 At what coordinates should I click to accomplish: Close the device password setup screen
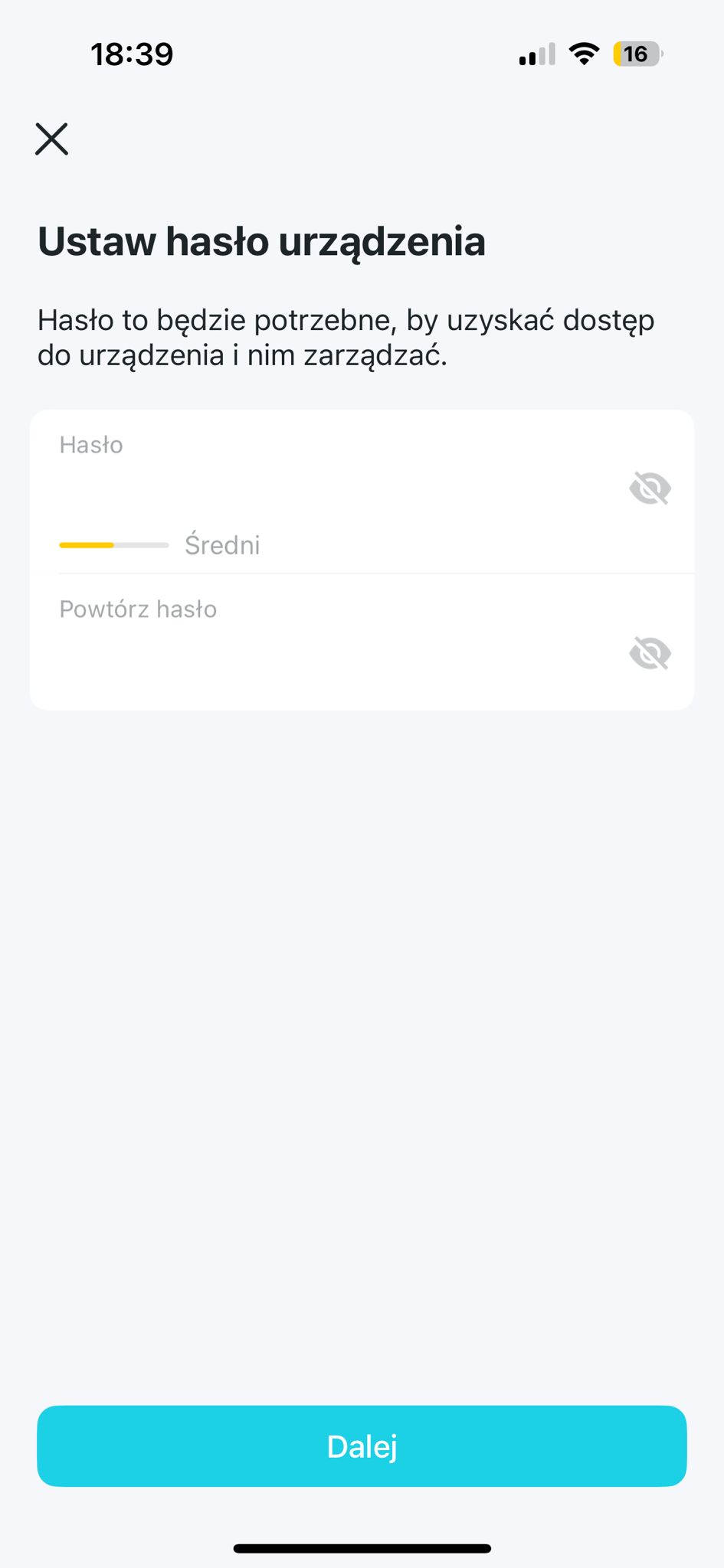coord(51,139)
